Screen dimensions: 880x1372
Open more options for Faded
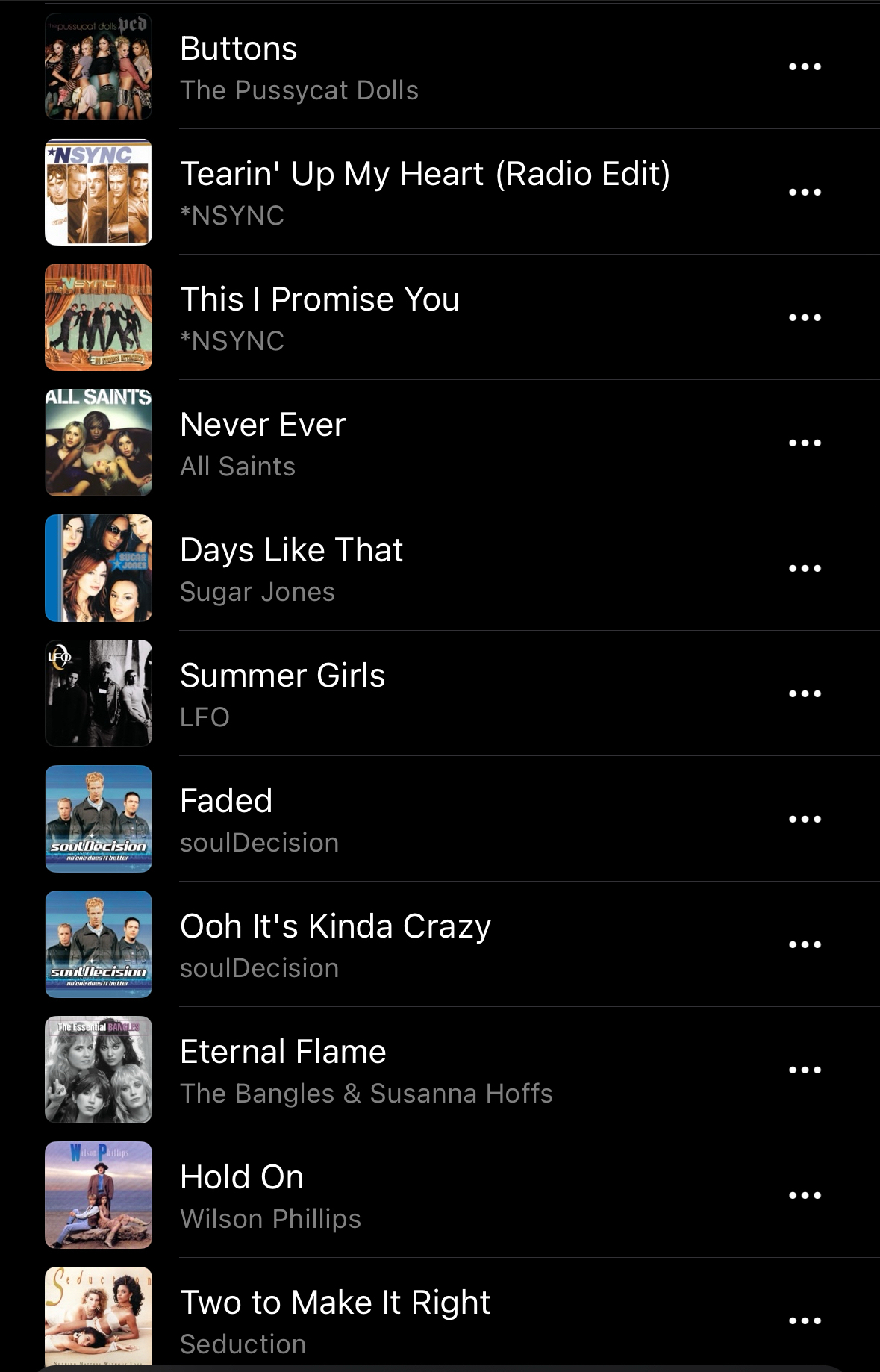[x=805, y=820]
